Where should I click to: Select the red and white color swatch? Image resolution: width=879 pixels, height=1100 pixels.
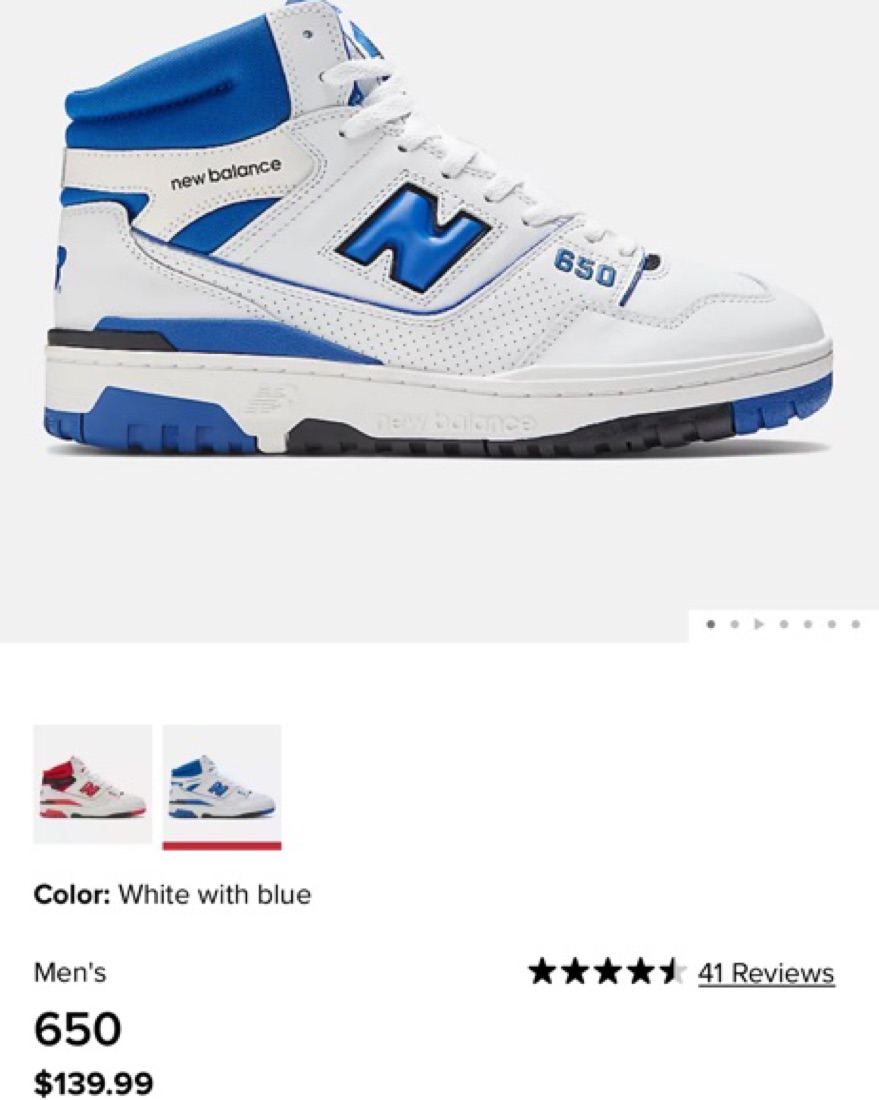(92, 784)
